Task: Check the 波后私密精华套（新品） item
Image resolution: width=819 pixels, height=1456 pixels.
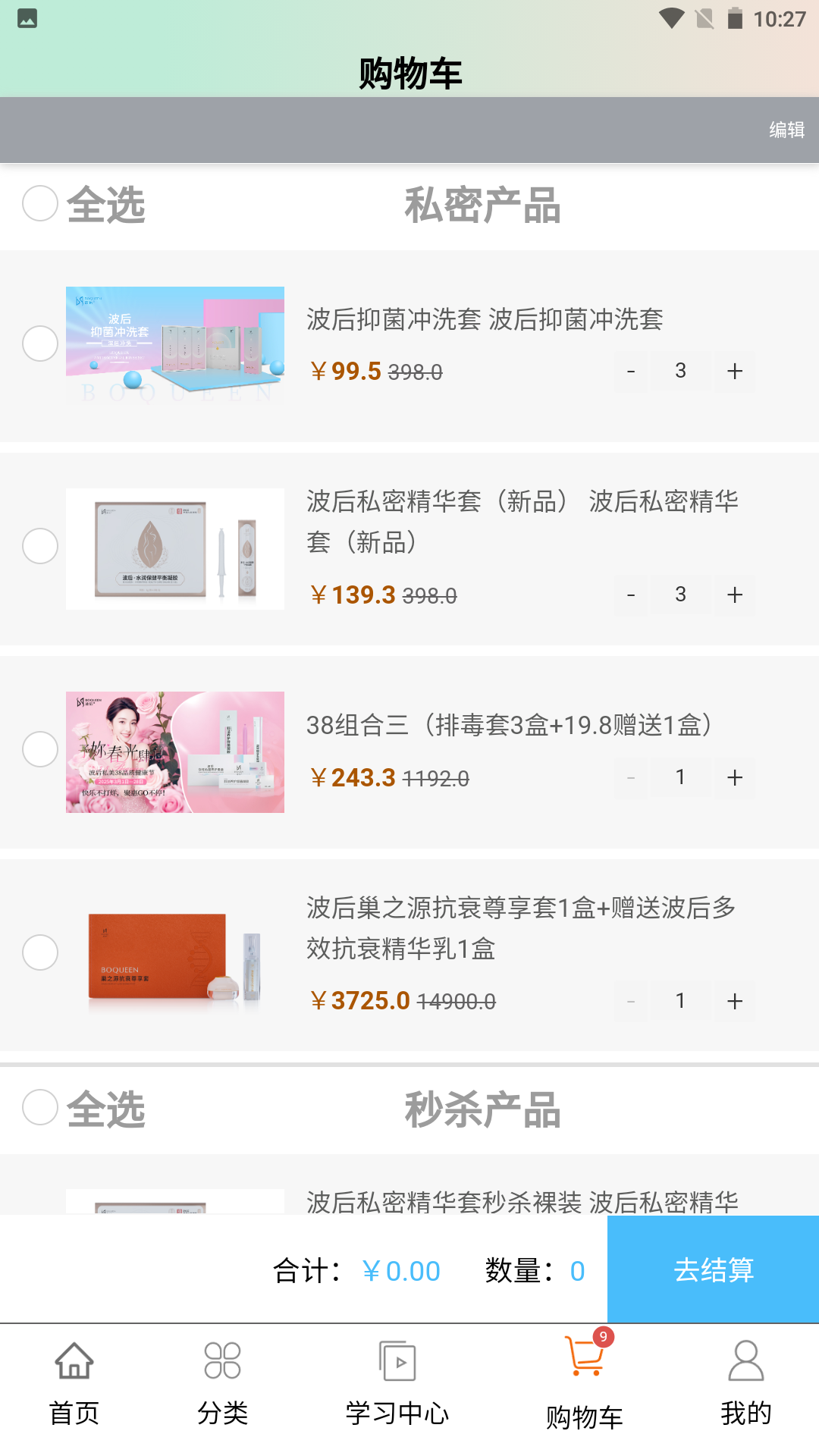Action: pos(40,546)
